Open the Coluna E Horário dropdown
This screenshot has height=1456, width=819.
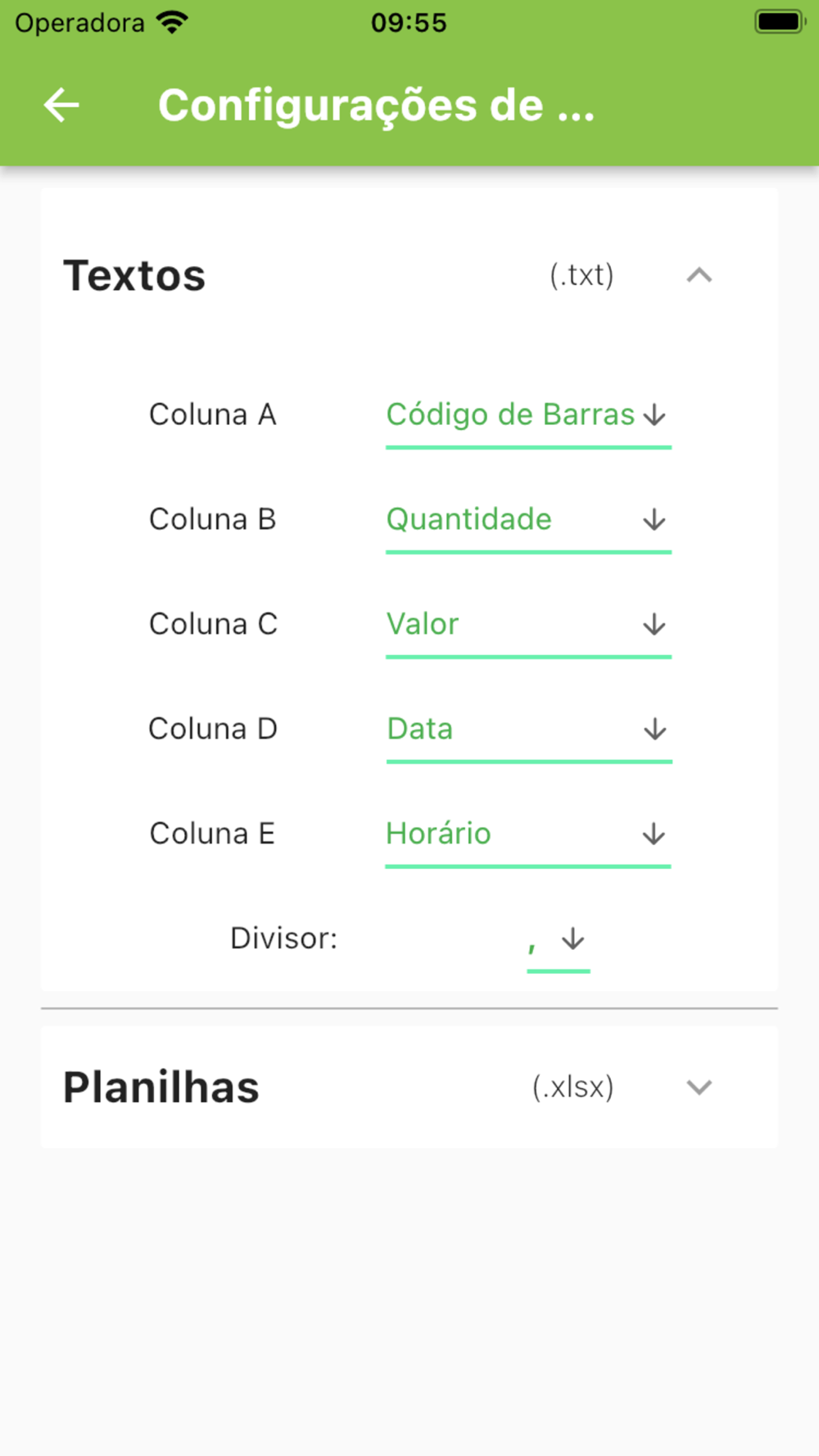[528, 834]
